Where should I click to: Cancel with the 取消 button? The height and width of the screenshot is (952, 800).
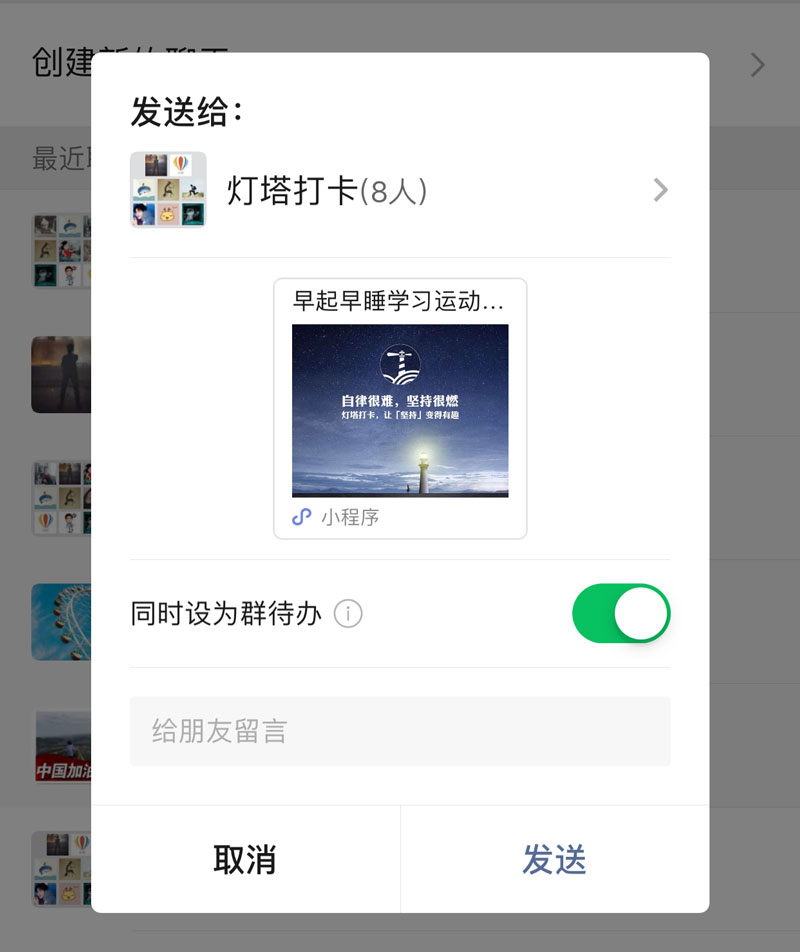(x=245, y=859)
